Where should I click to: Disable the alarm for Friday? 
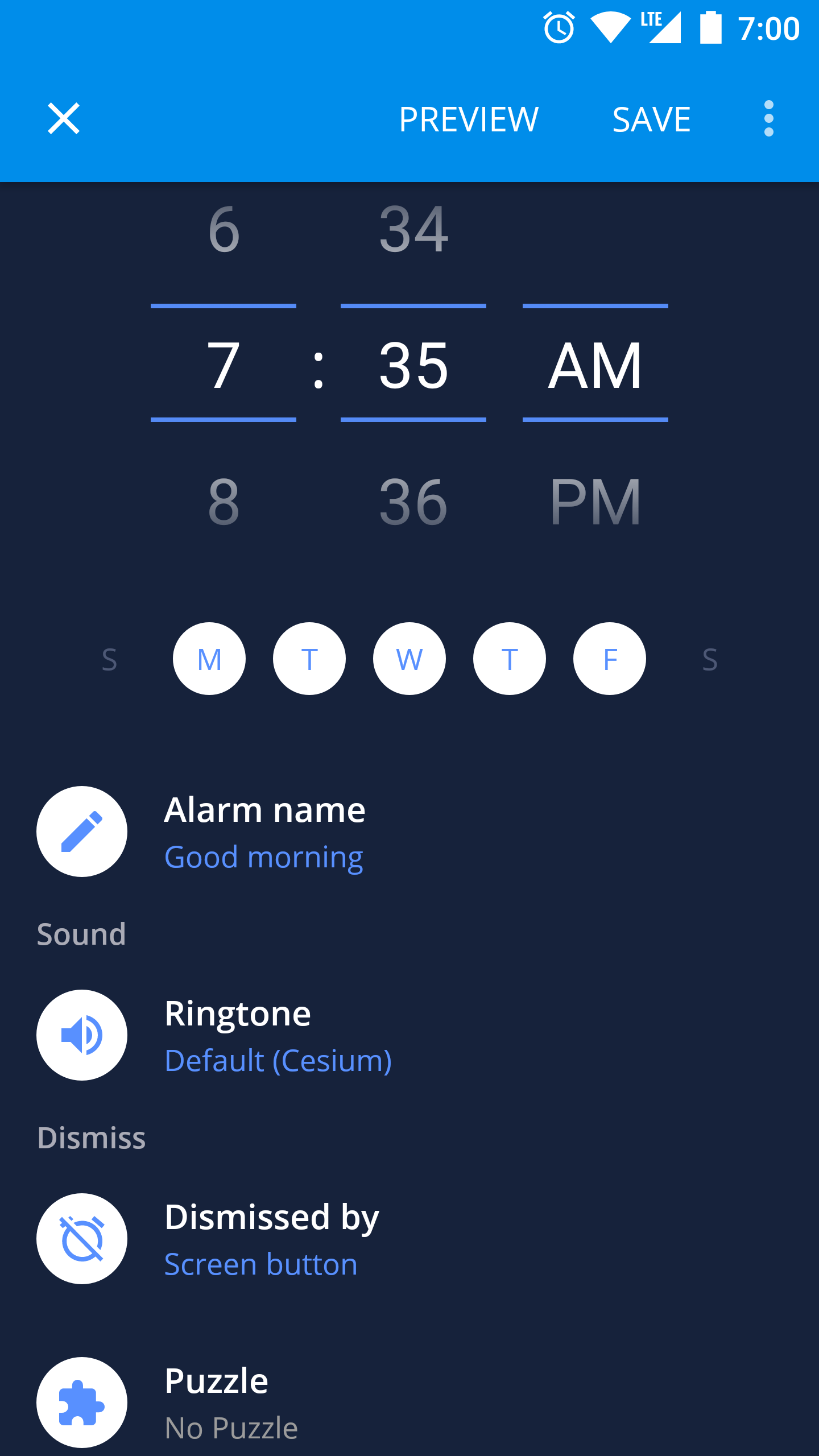pyautogui.click(x=610, y=659)
